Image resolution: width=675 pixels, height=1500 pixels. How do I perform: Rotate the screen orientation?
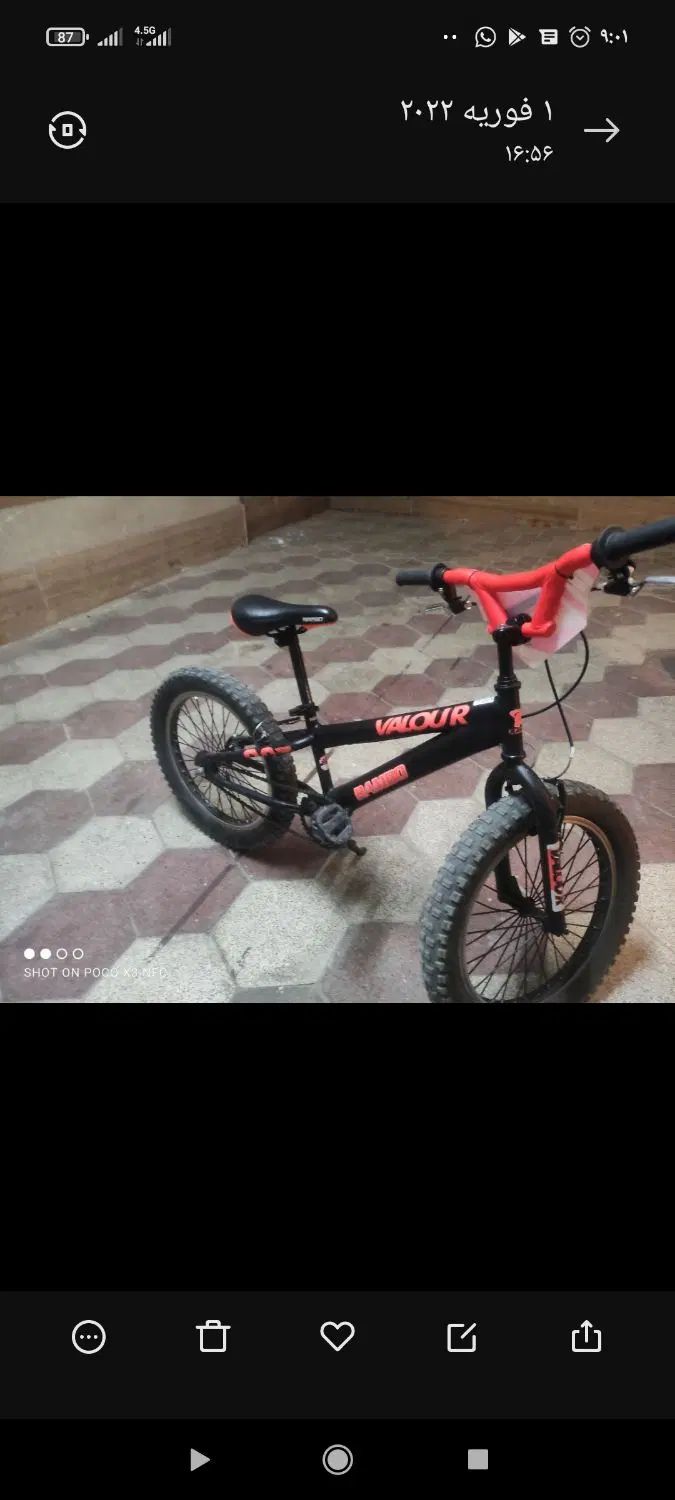[x=67, y=130]
